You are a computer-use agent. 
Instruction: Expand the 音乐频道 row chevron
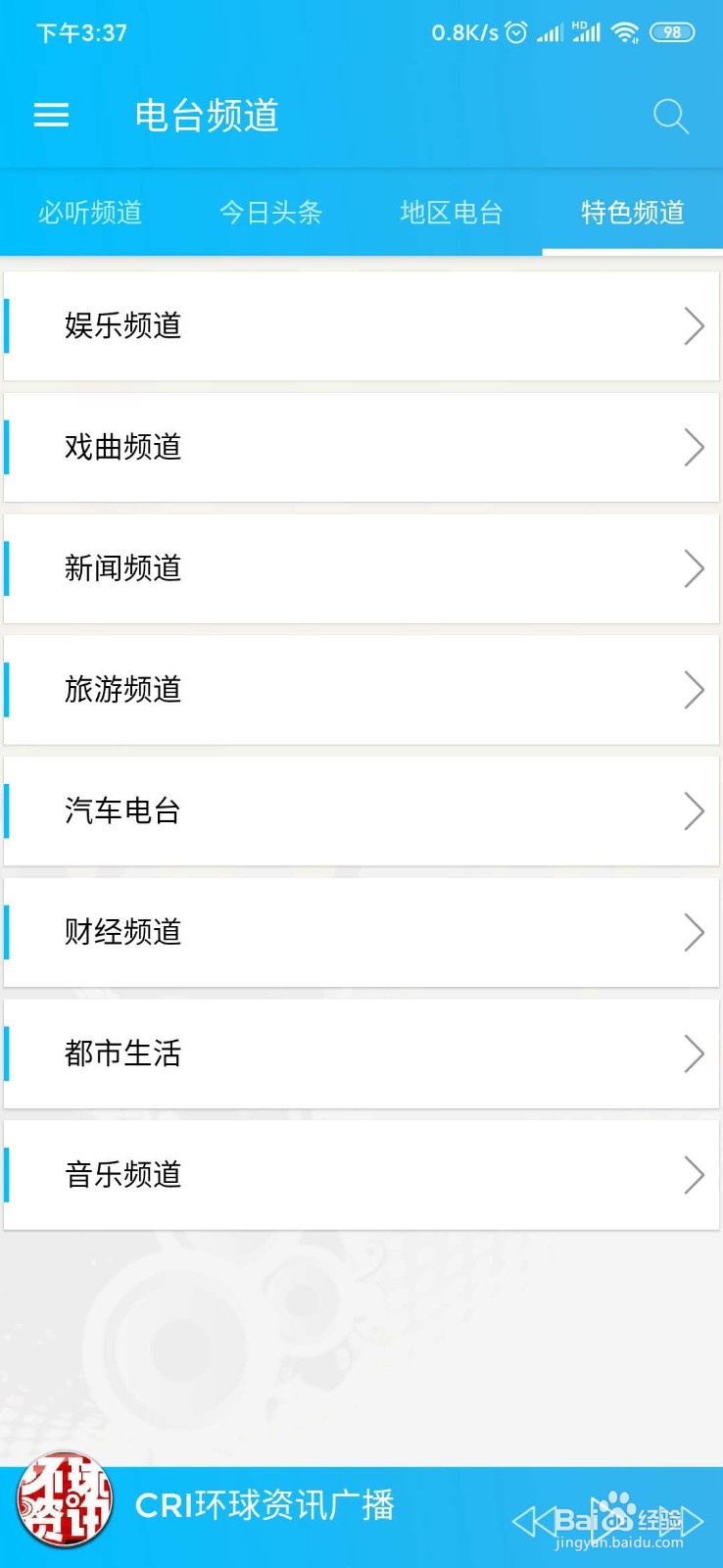point(693,1174)
